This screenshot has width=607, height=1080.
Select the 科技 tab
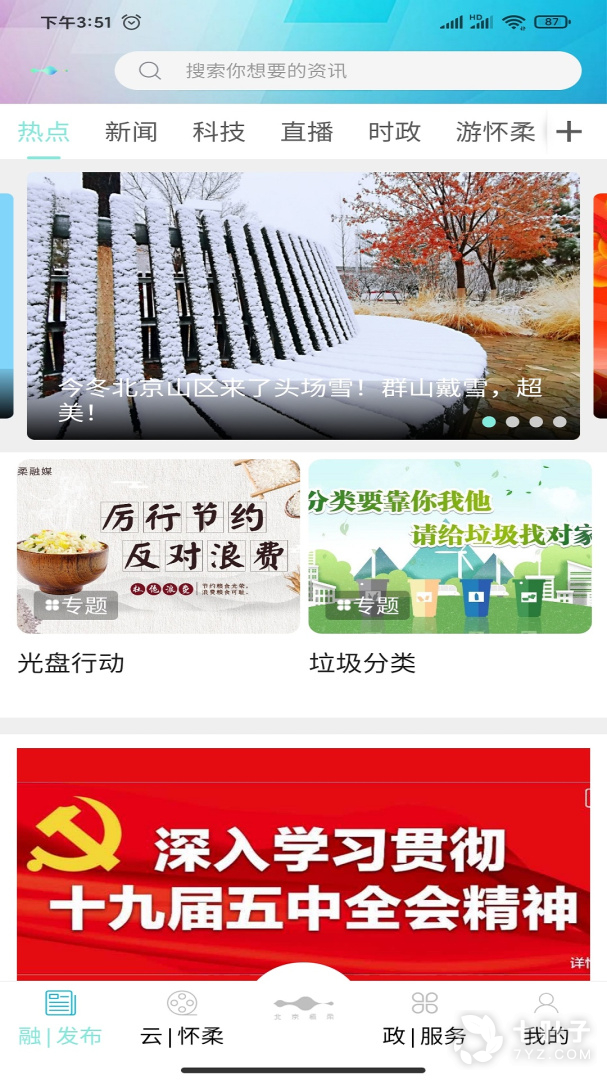pyautogui.click(x=219, y=132)
